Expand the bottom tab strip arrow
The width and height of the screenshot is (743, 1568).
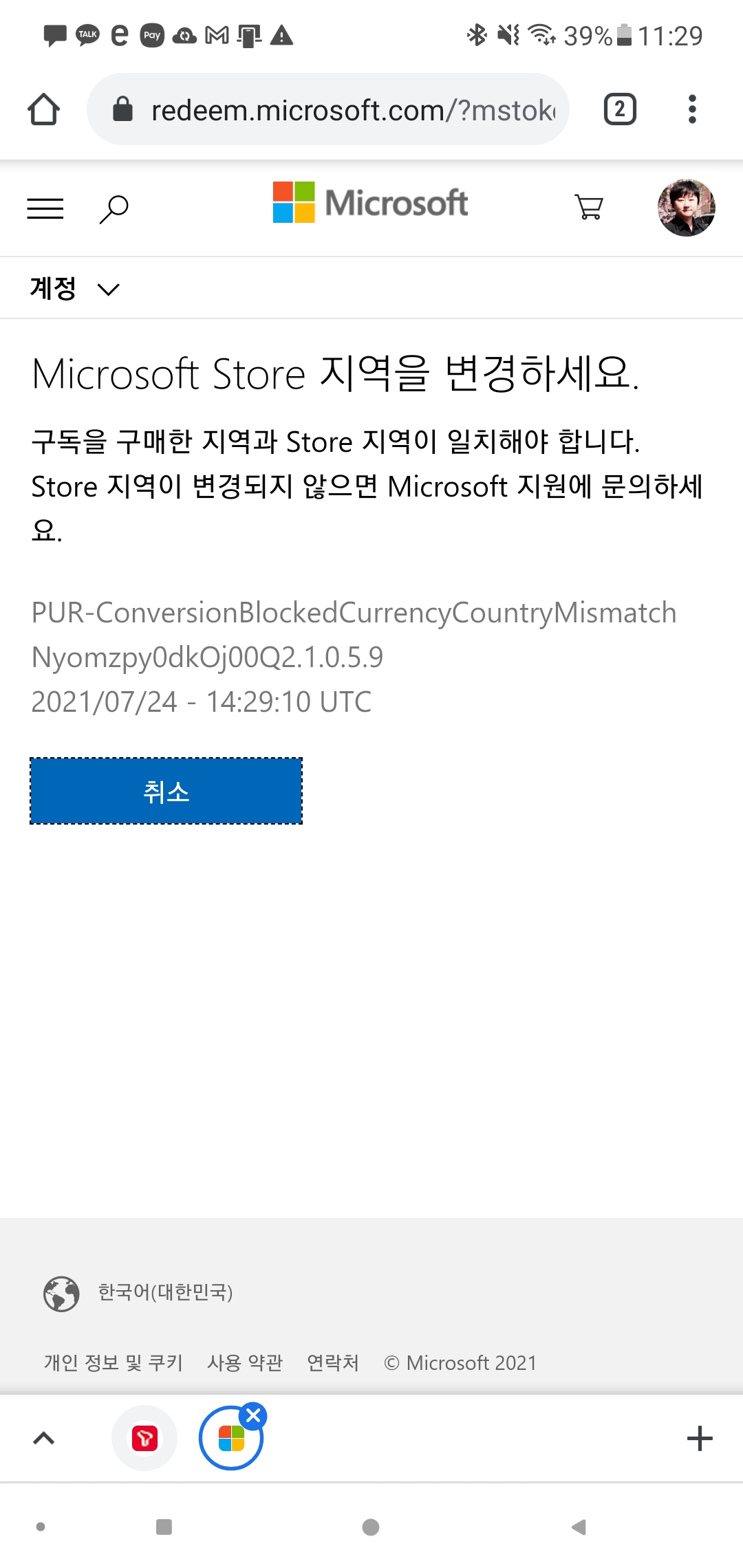click(44, 1438)
